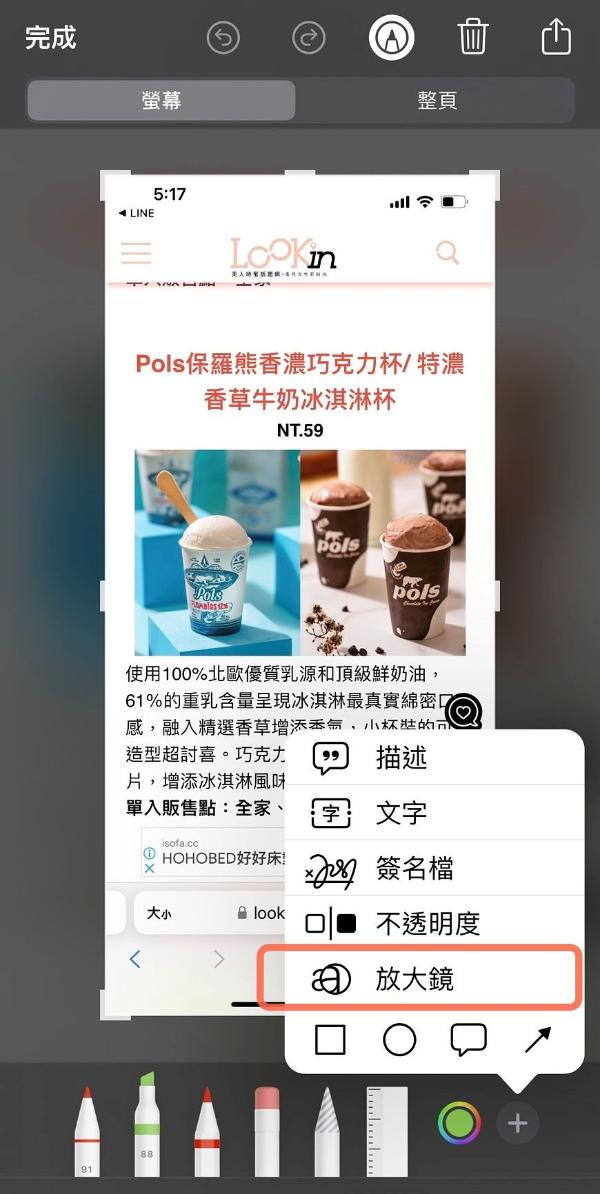
Task: Insert a square shape
Action: pos(330,1039)
